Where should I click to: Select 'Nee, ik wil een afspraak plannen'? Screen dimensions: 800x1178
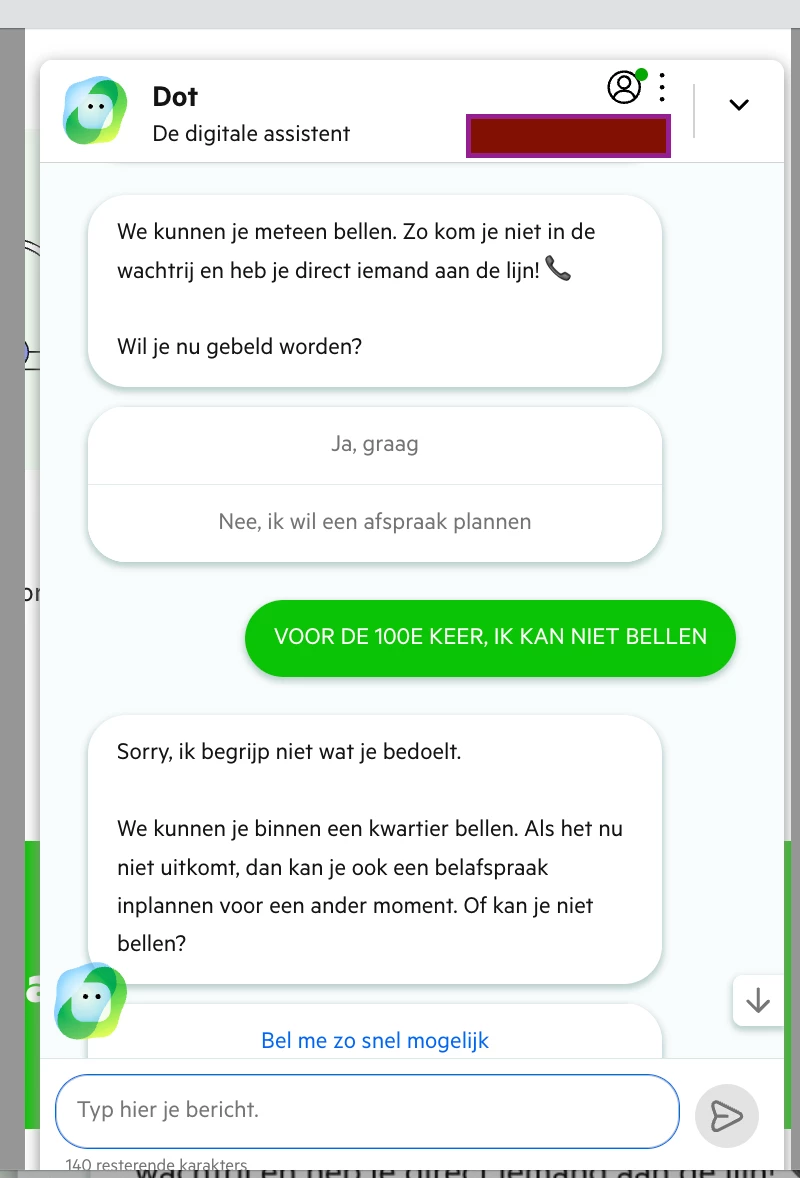point(375,522)
